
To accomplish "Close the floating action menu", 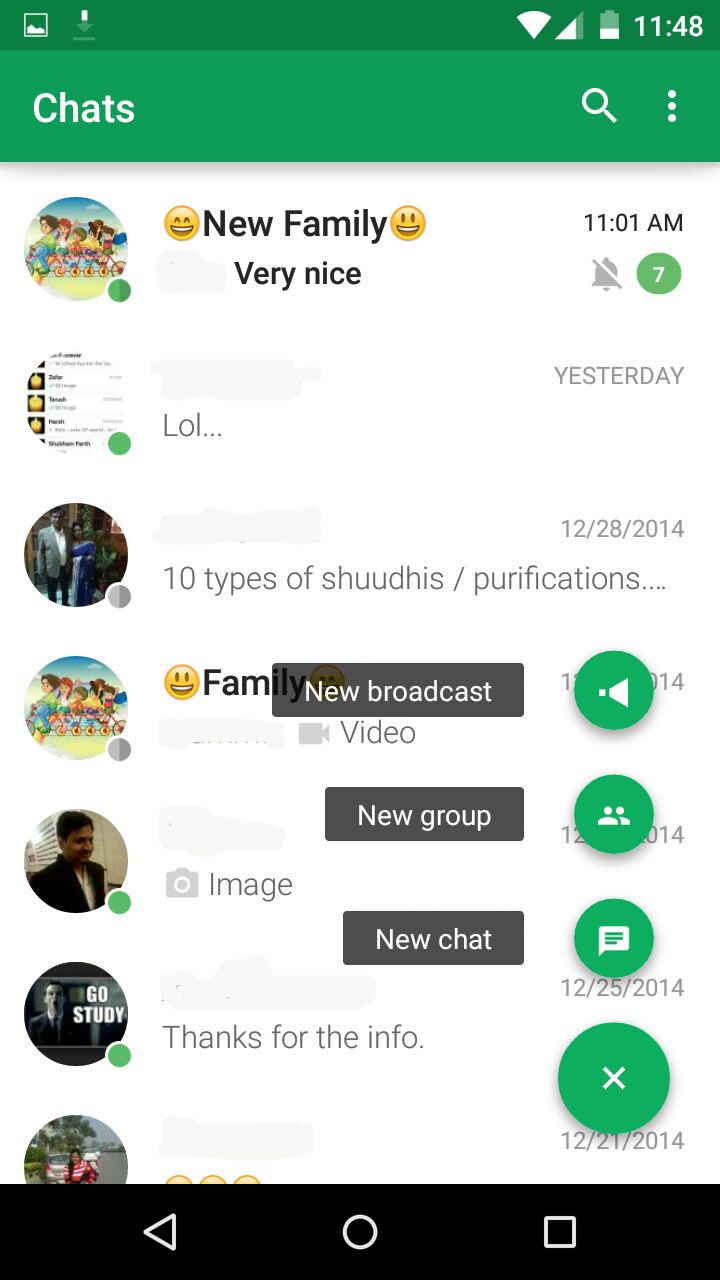I will click(613, 1077).
